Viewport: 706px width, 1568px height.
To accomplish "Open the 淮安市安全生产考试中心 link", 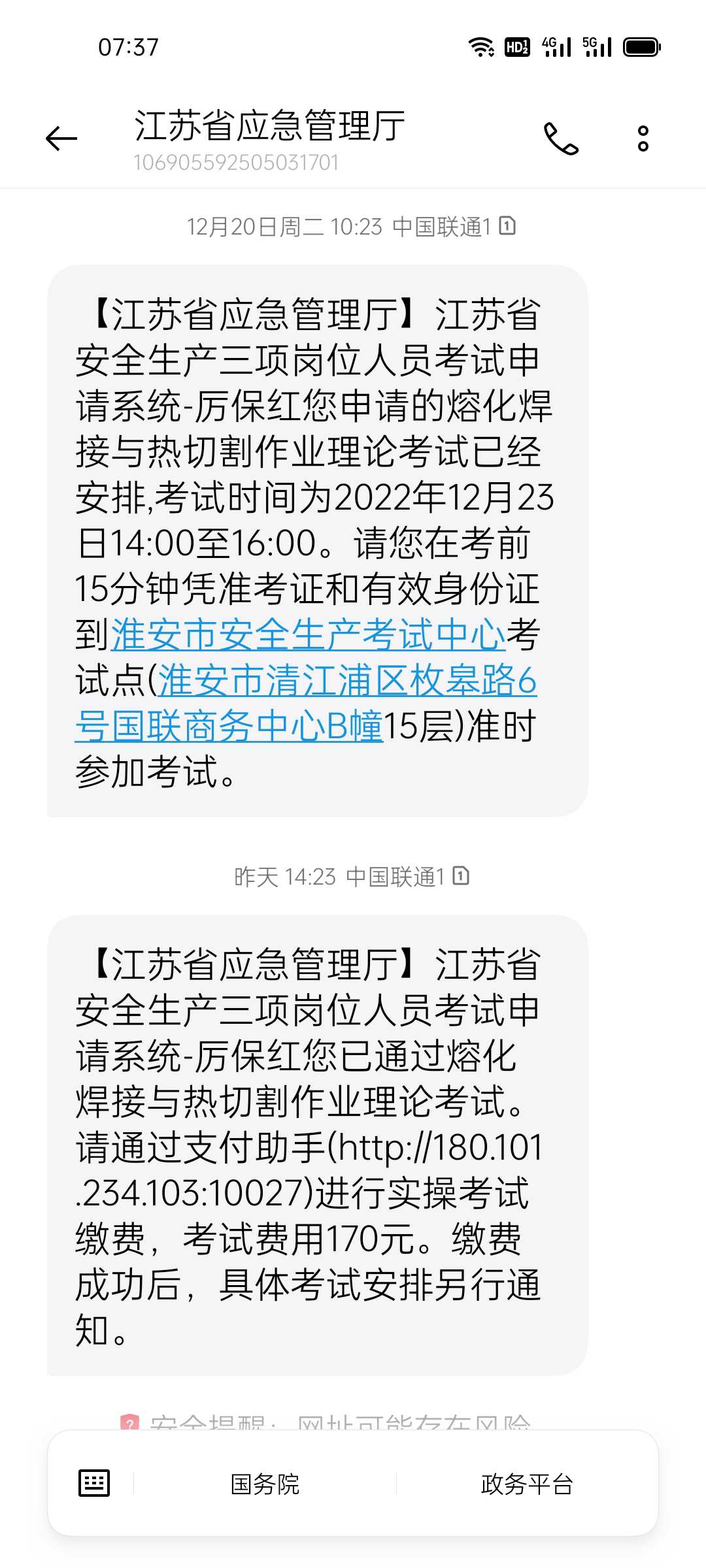I will click(x=309, y=634).
